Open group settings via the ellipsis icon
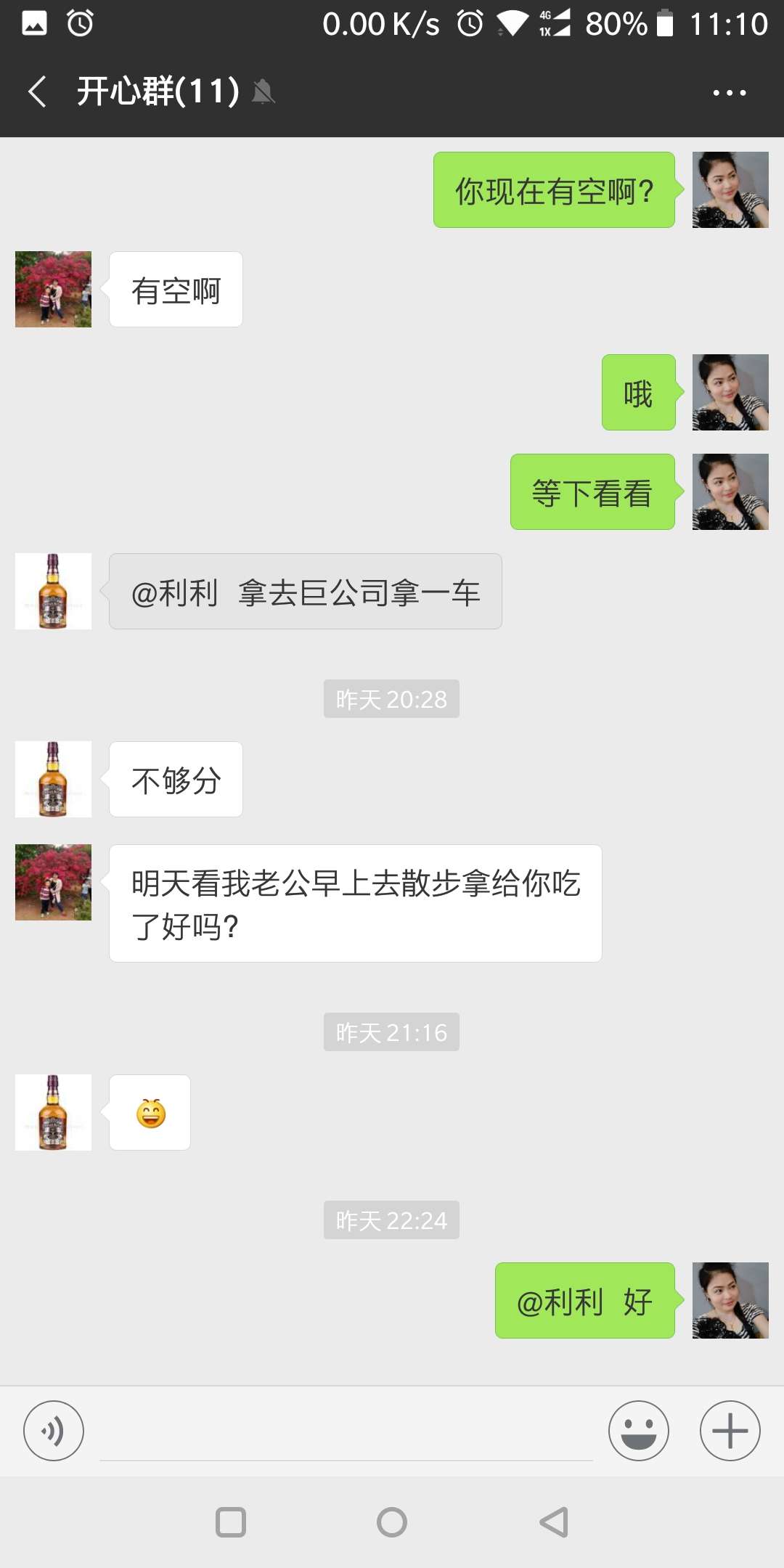 (729, 92)
